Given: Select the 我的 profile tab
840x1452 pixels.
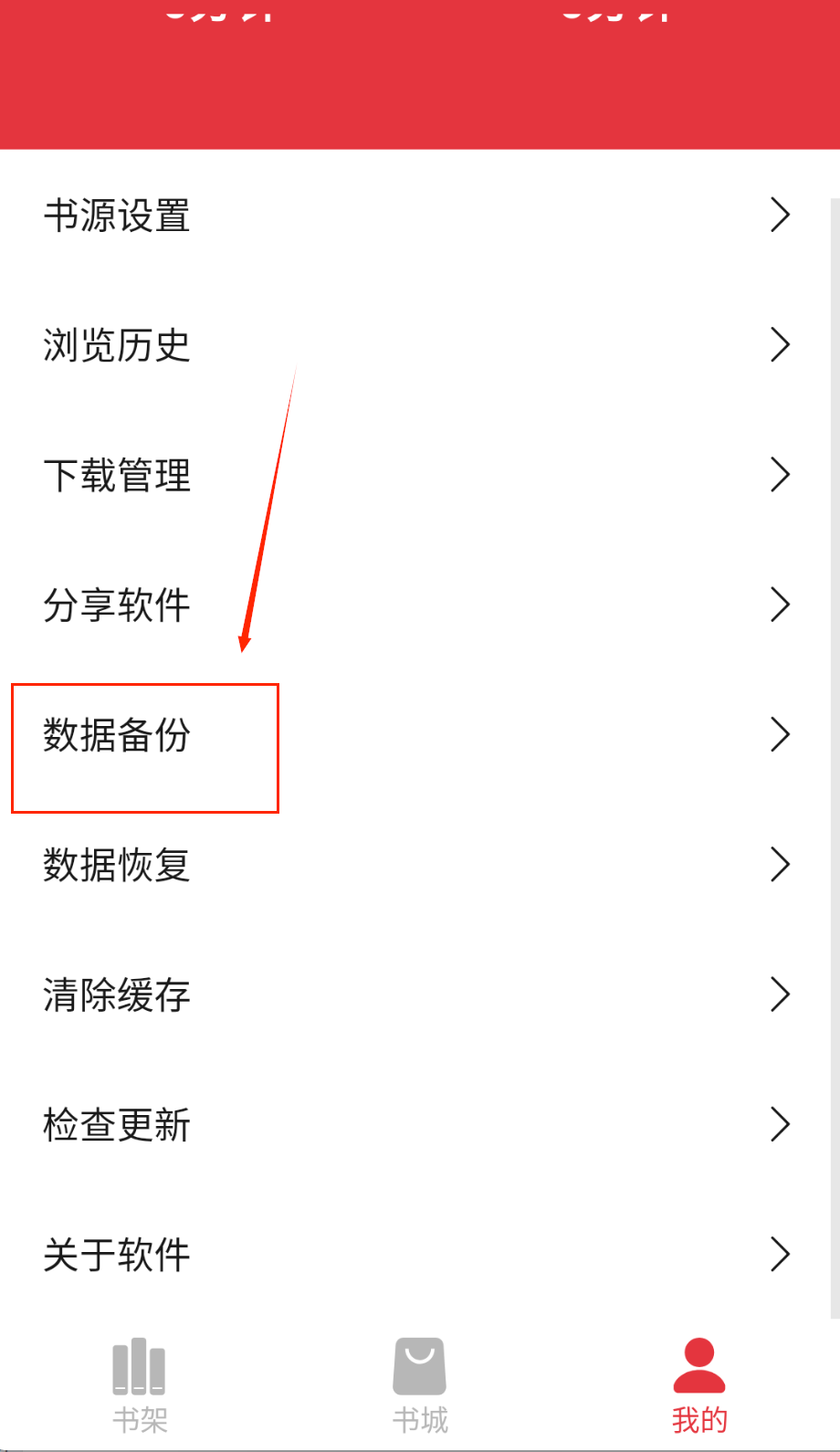Looking at the screenshot, I should (x=699, y=1384).
